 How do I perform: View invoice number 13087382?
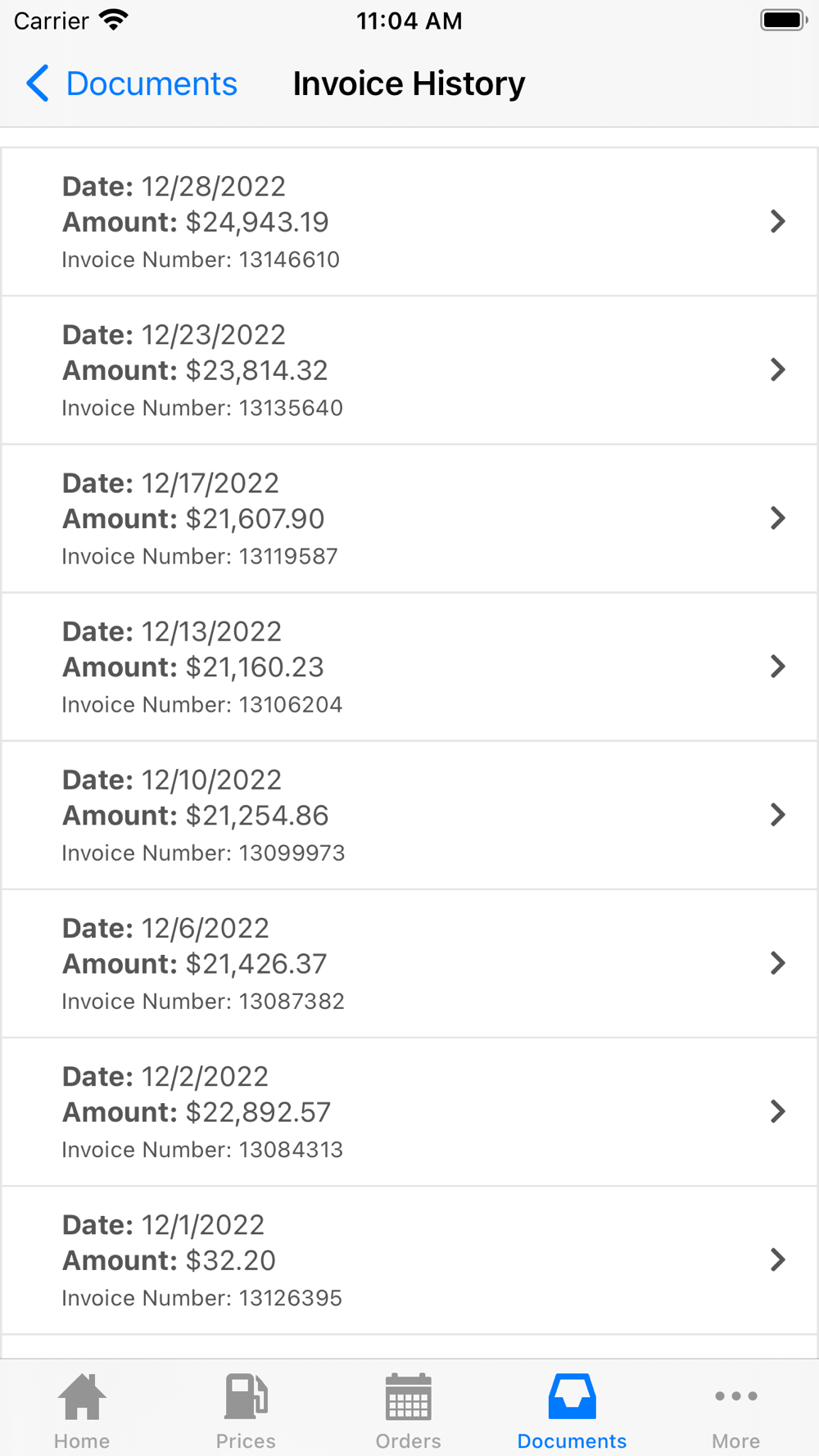point(409,963)
